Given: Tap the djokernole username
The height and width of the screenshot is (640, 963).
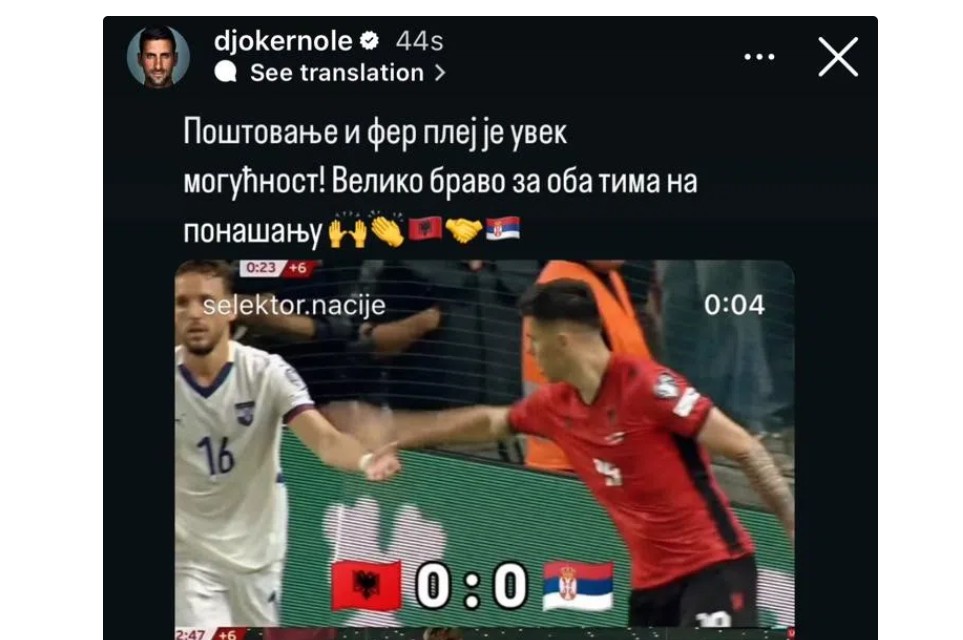Looking at the screenshot, I should click(283, 41).
